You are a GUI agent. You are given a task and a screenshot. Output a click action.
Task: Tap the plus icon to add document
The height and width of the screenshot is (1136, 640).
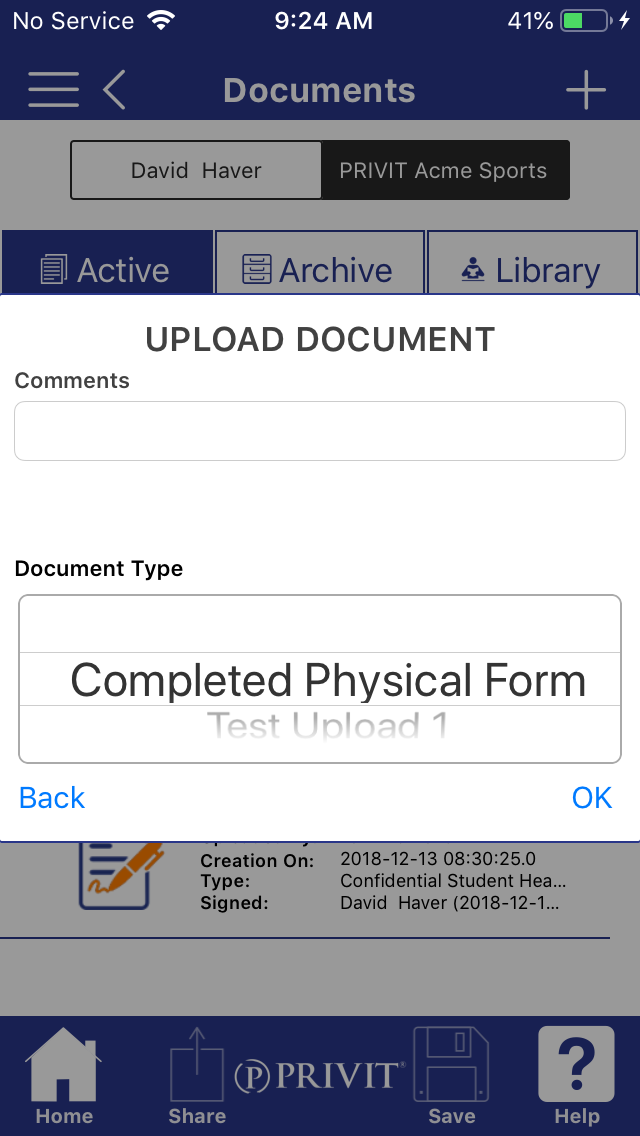click(x=586, y=91)
